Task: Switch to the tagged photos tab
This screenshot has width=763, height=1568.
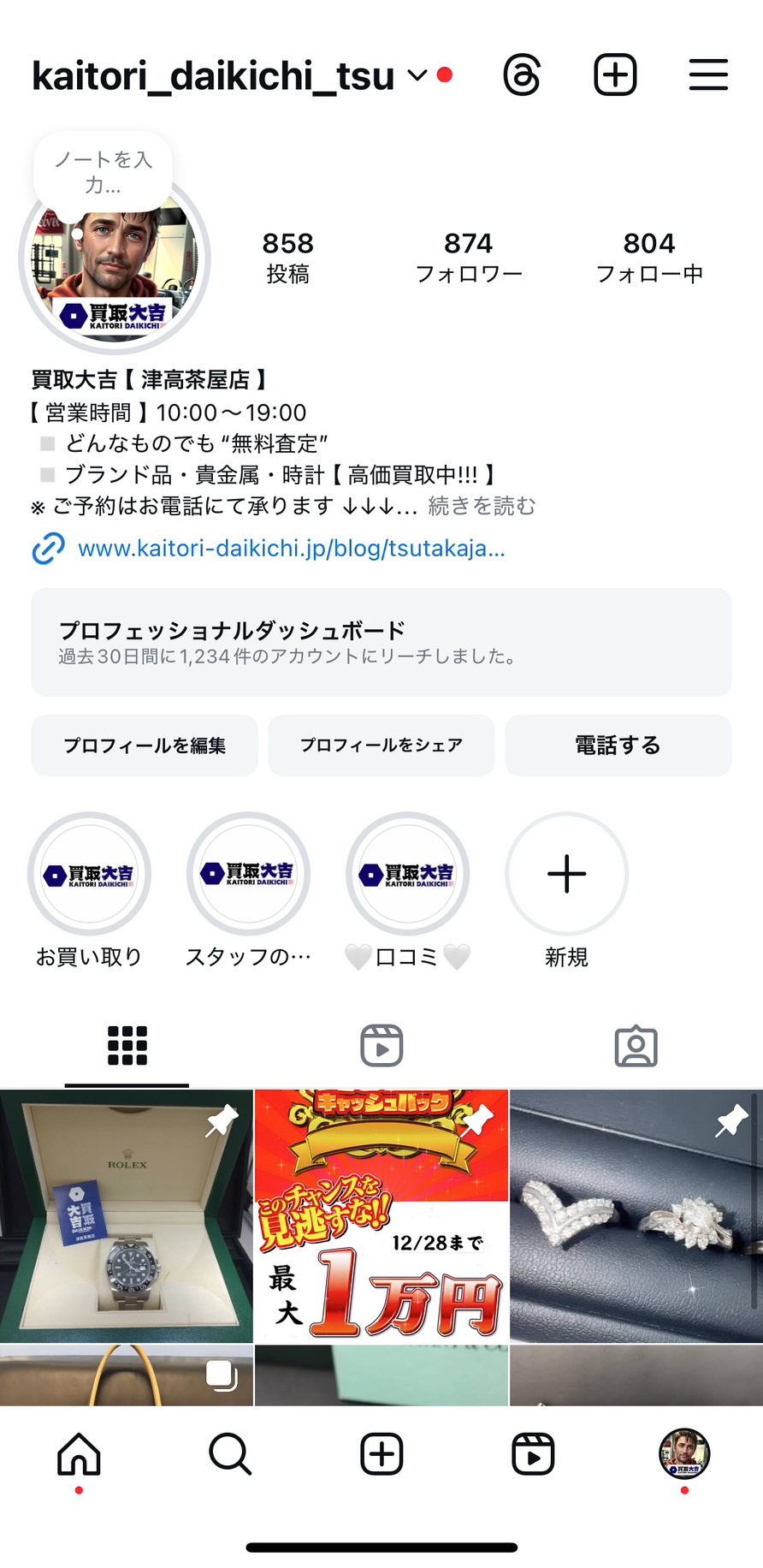Action: click(x=636, y=1046)
